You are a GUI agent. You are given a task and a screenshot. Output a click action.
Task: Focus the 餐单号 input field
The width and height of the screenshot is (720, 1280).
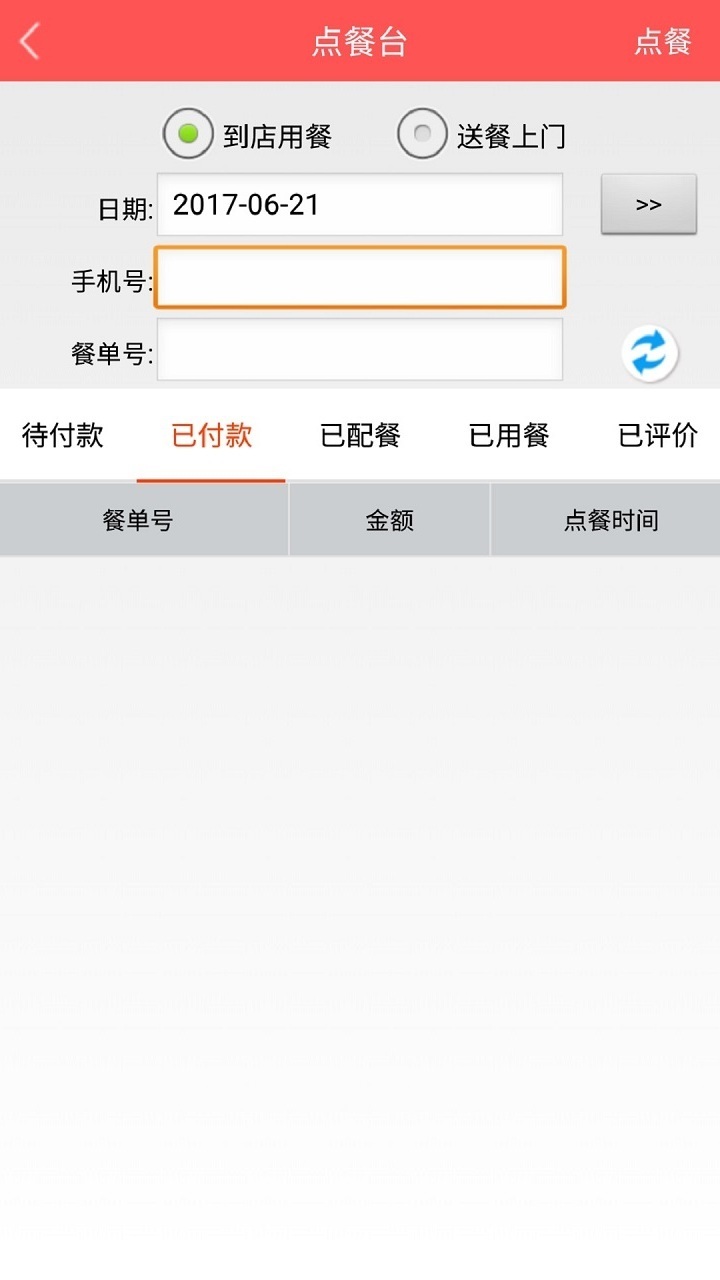pos(360,350)
